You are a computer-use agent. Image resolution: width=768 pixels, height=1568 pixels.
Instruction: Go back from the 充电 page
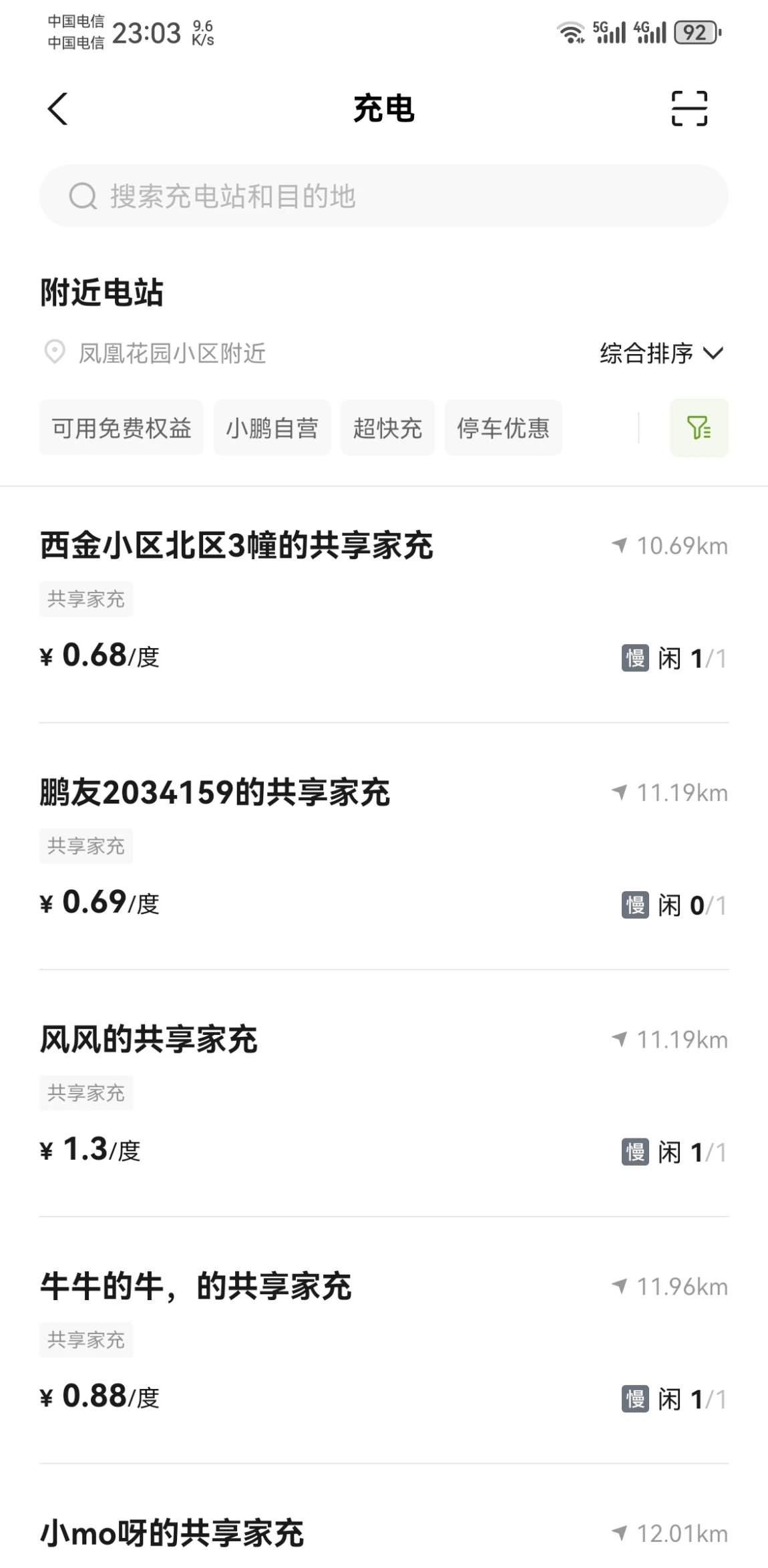pos(58,108)
